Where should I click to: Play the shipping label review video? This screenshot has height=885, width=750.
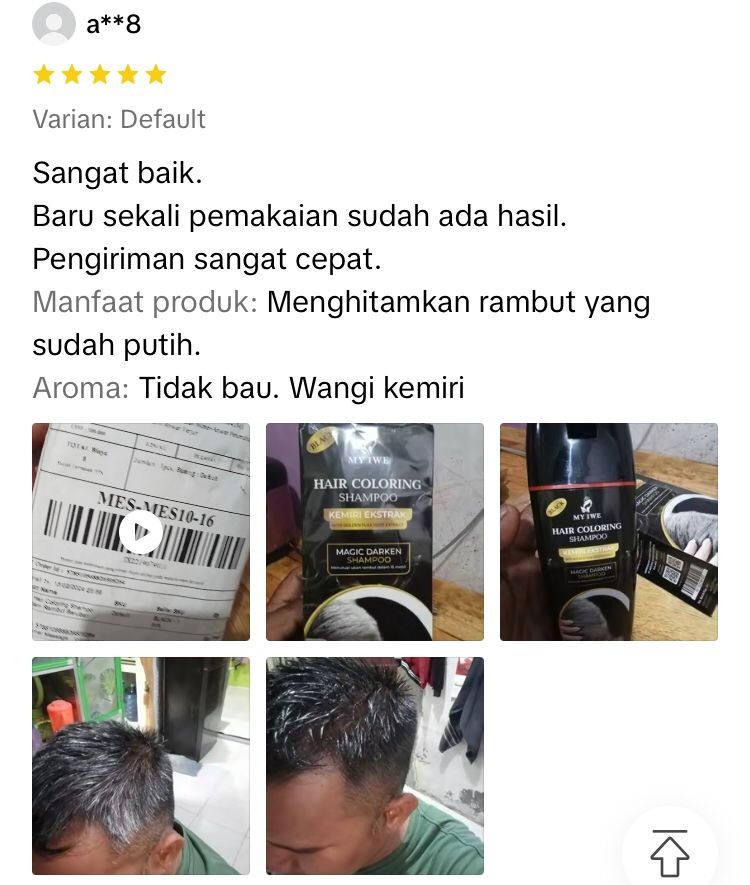tap(141, 532)
